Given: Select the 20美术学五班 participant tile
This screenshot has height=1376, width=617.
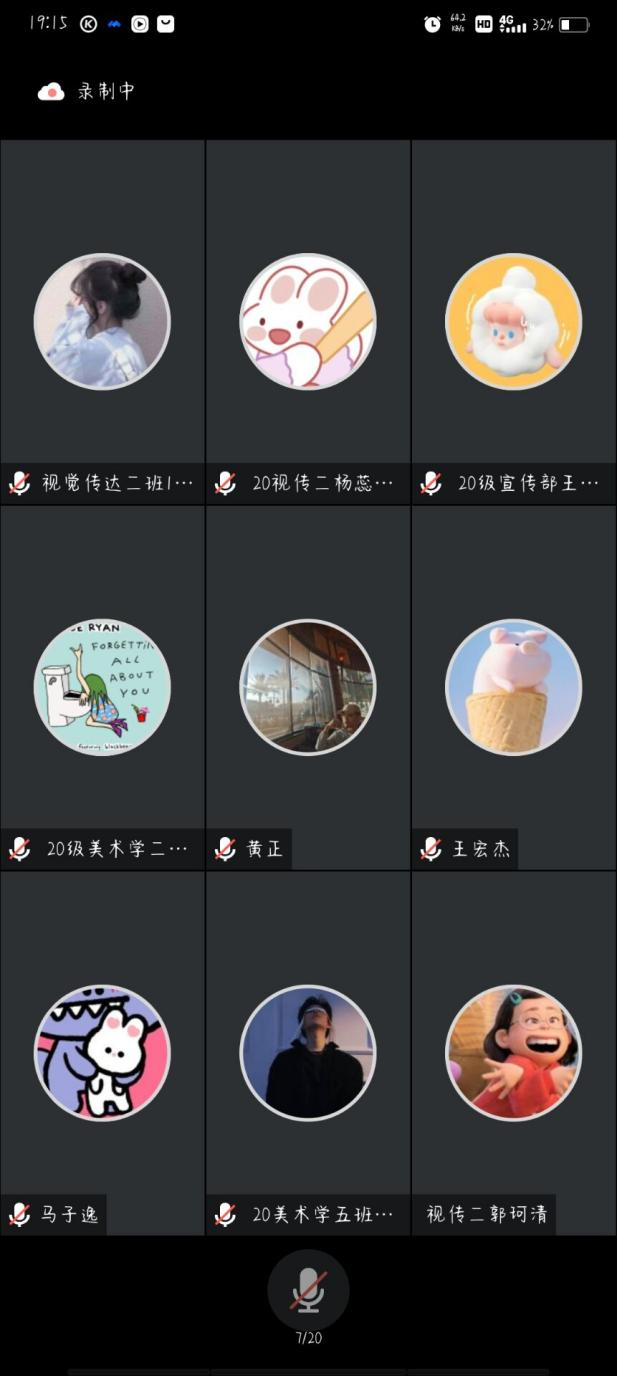Looking at the screenshot, I should (308, 1052).
